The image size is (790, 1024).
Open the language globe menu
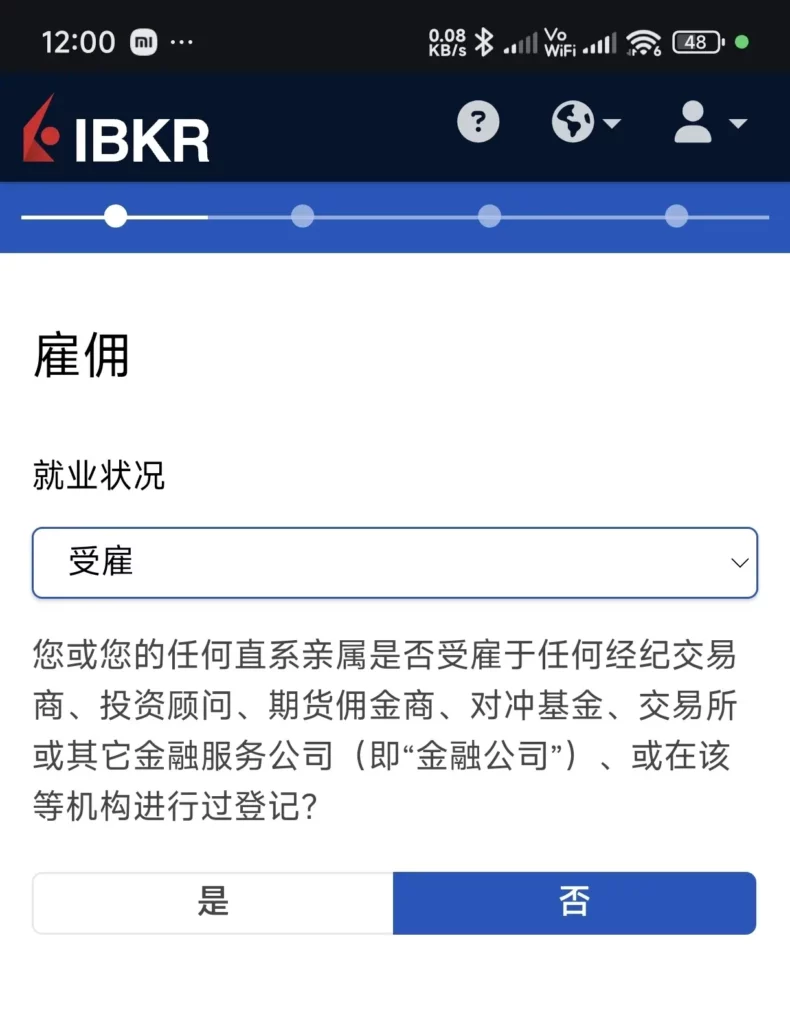tap(585, 123)
